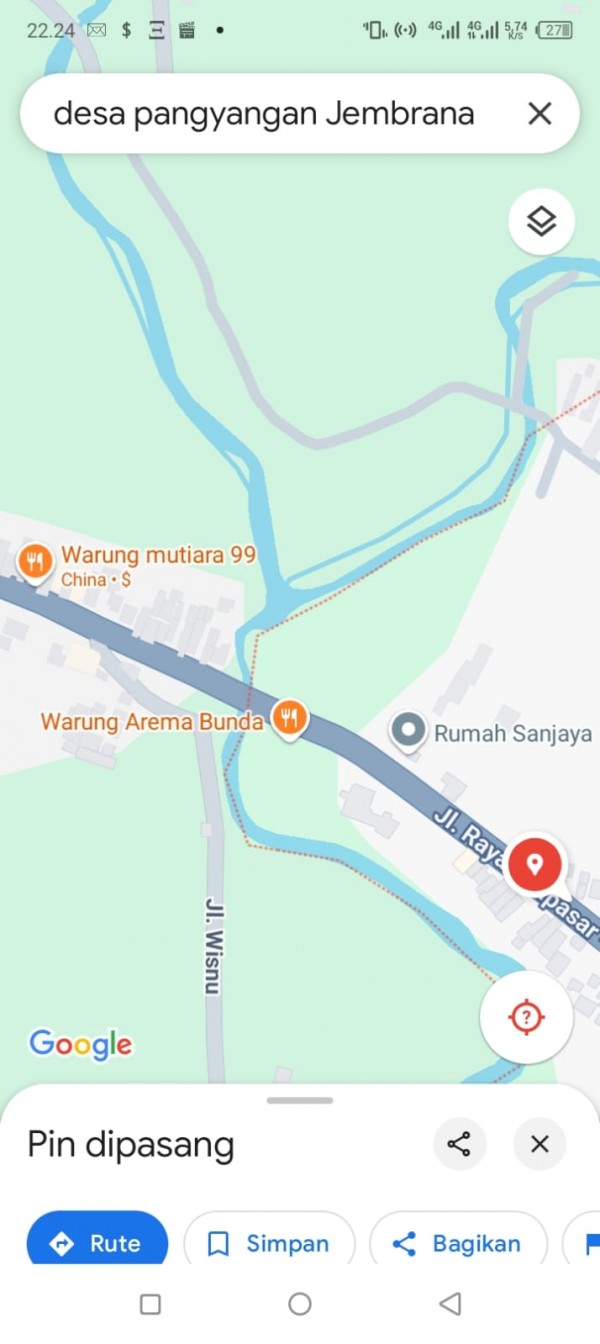600x1344 pixels.
Task: Dismiss the Pin dipasang panel
Action: click(540, 1144)
